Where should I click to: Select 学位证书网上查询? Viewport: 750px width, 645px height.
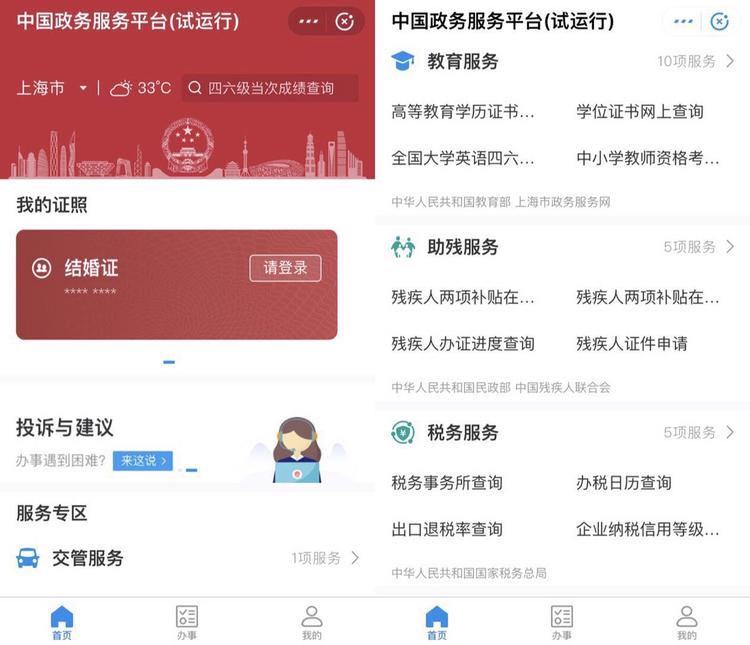(x=640, y=112)
